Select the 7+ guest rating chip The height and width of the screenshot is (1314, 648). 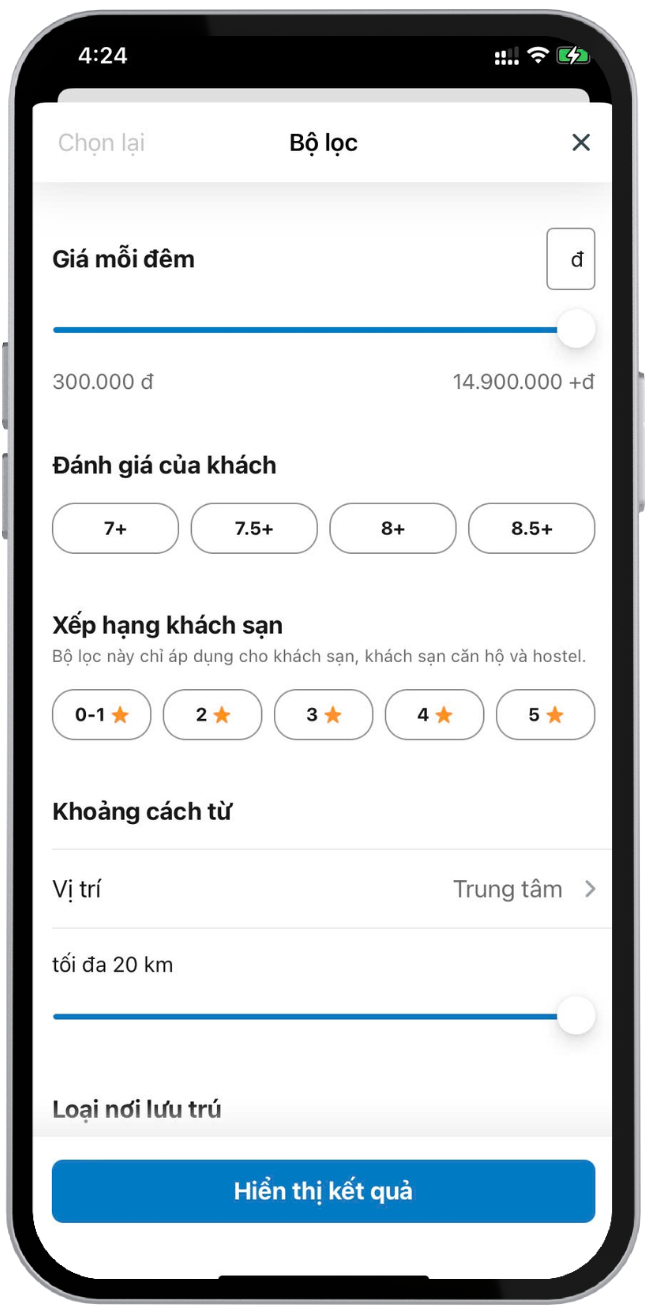(x=115, y=528)
